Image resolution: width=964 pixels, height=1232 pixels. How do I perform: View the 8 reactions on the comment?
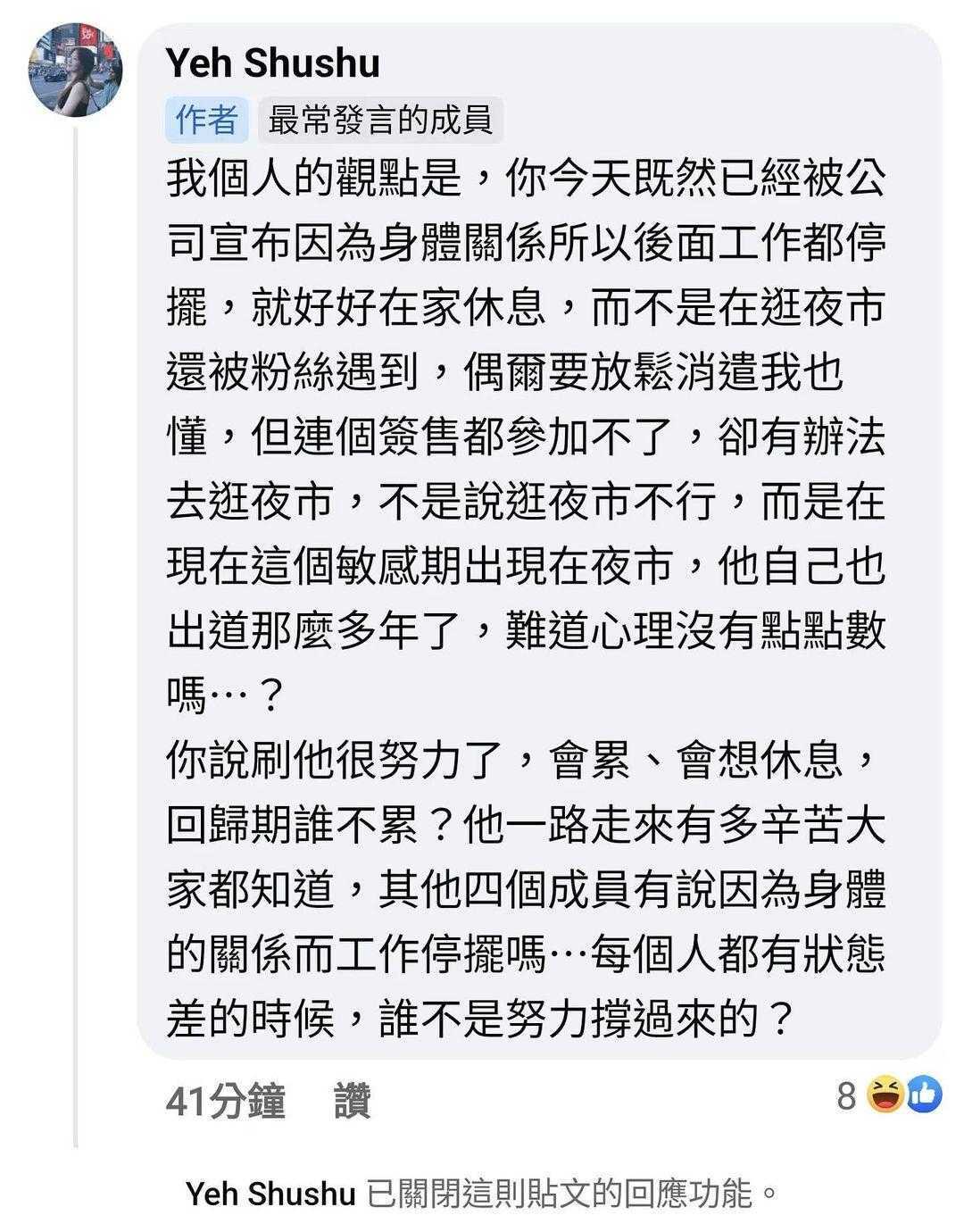[x=888, y=1095]
